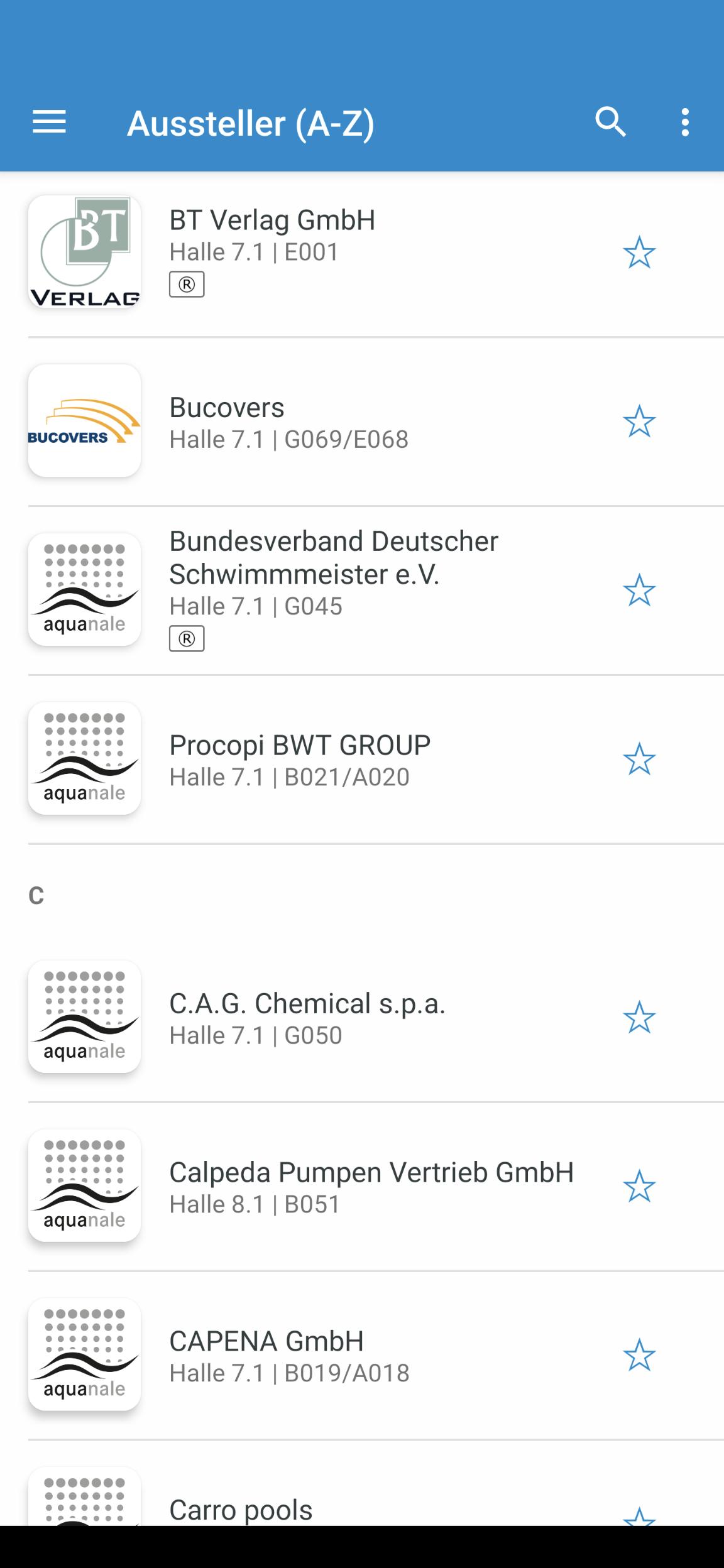Mark Bundesverband Deutscher Schwimmmeister as favorite
Viewport: 724px width, 1568px height.
click(x=639, y=590)
